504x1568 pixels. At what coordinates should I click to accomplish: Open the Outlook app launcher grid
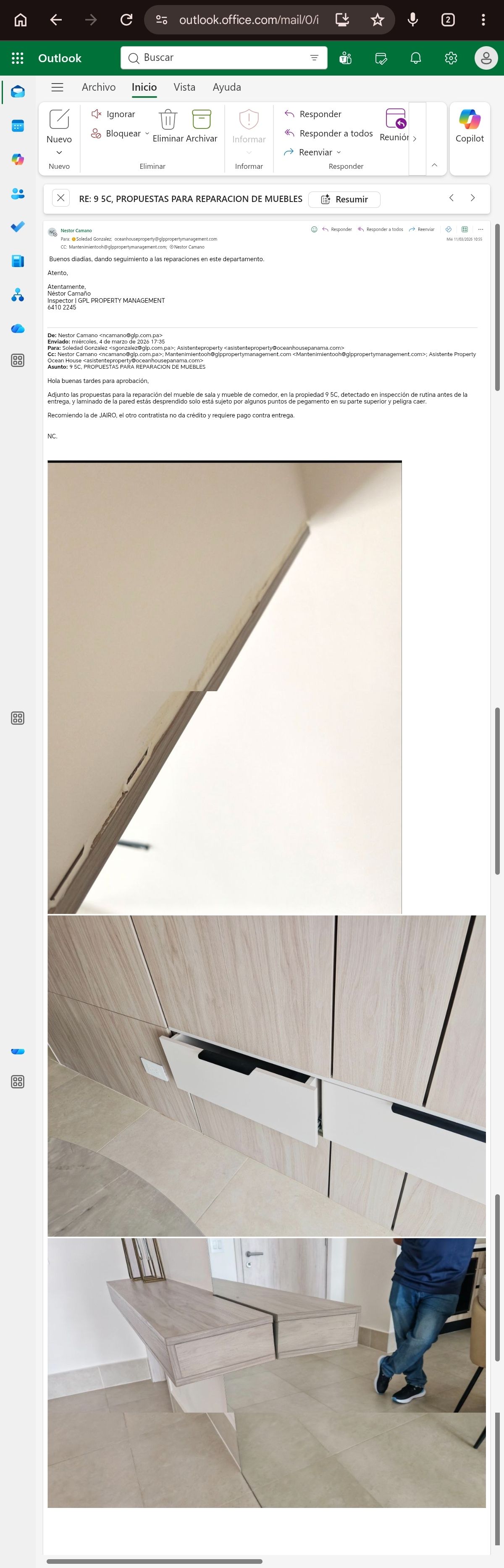click(18, 58)
